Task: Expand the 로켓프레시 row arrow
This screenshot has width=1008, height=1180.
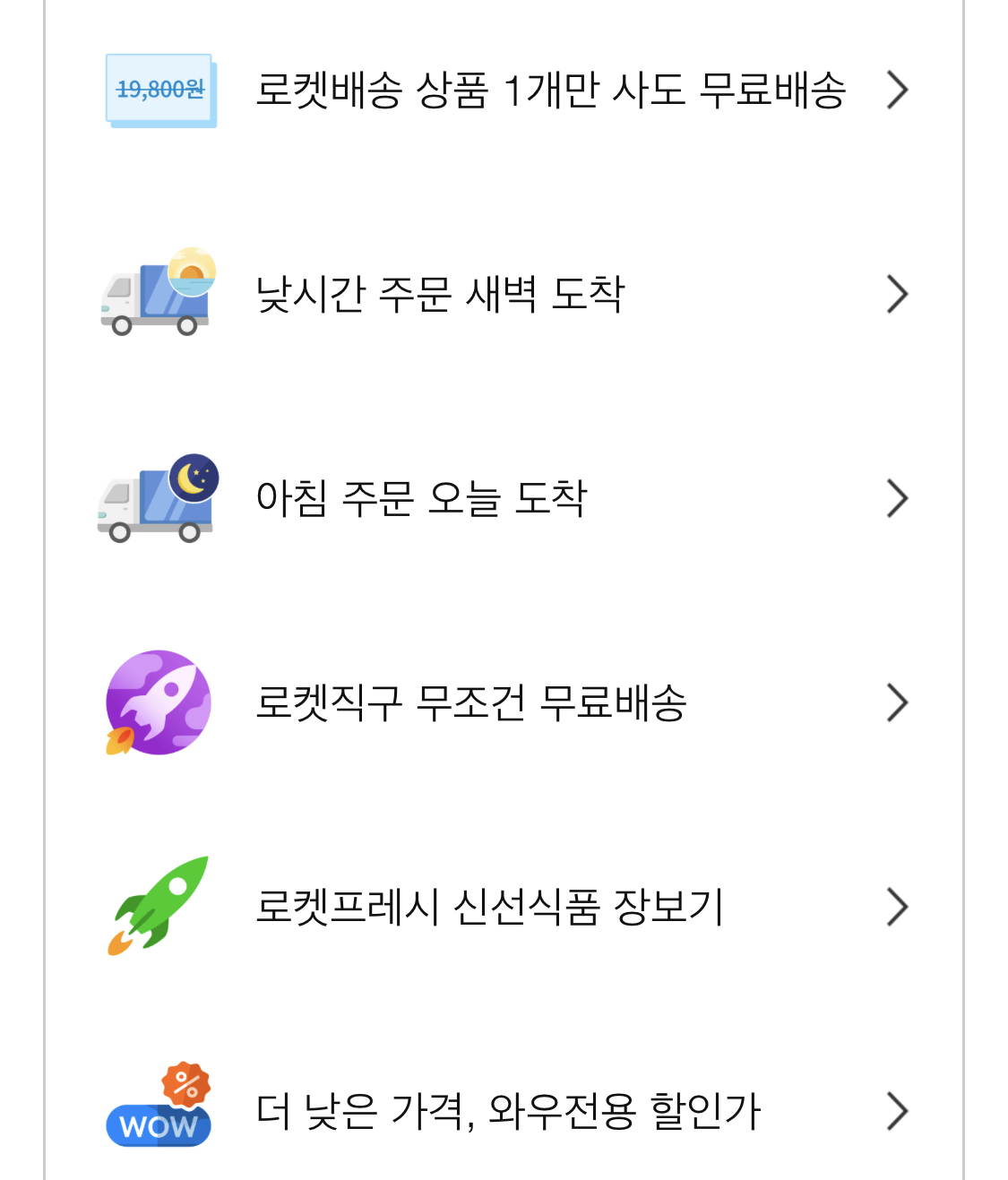Action: pos(896,905)
